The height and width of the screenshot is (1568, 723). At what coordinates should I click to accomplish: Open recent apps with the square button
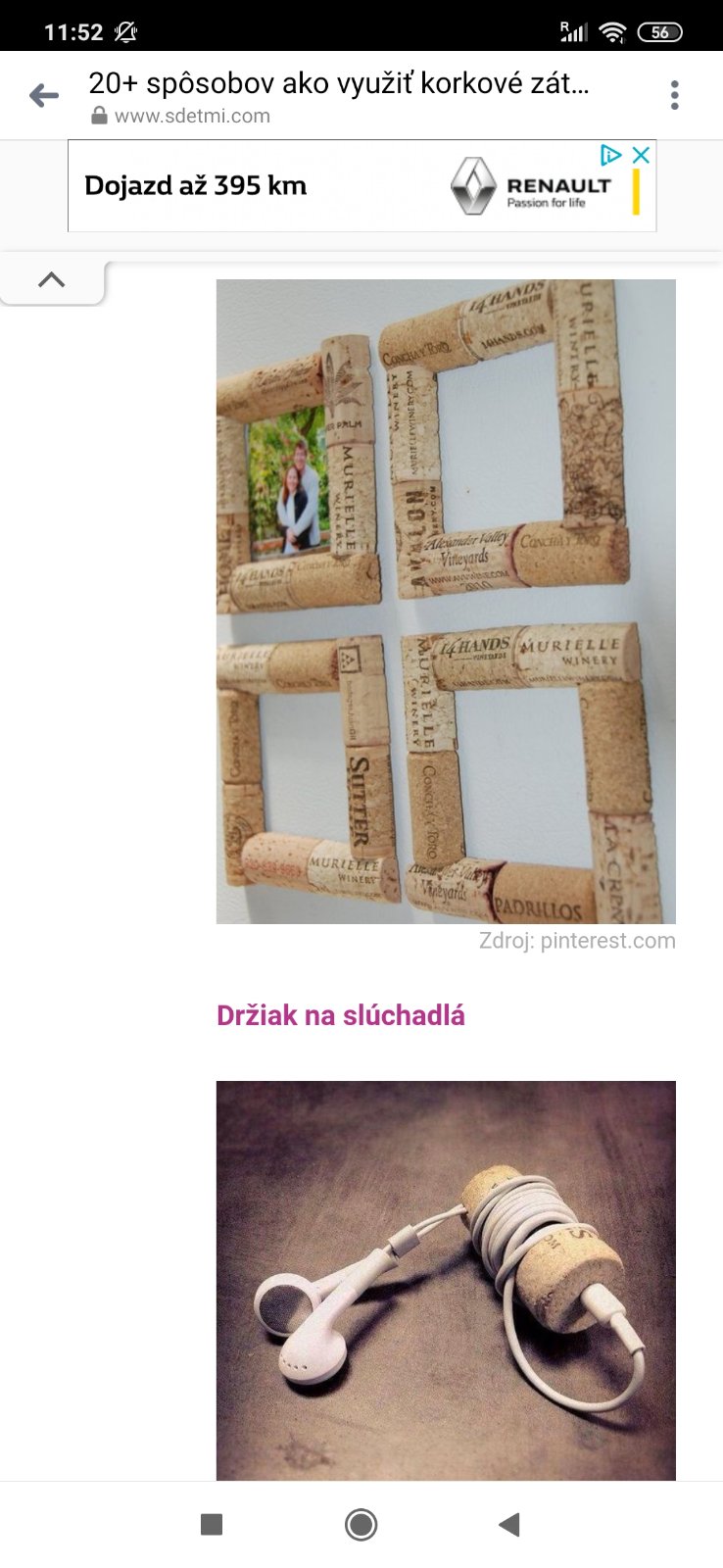pyautogui.click(x=212, y=1524)
